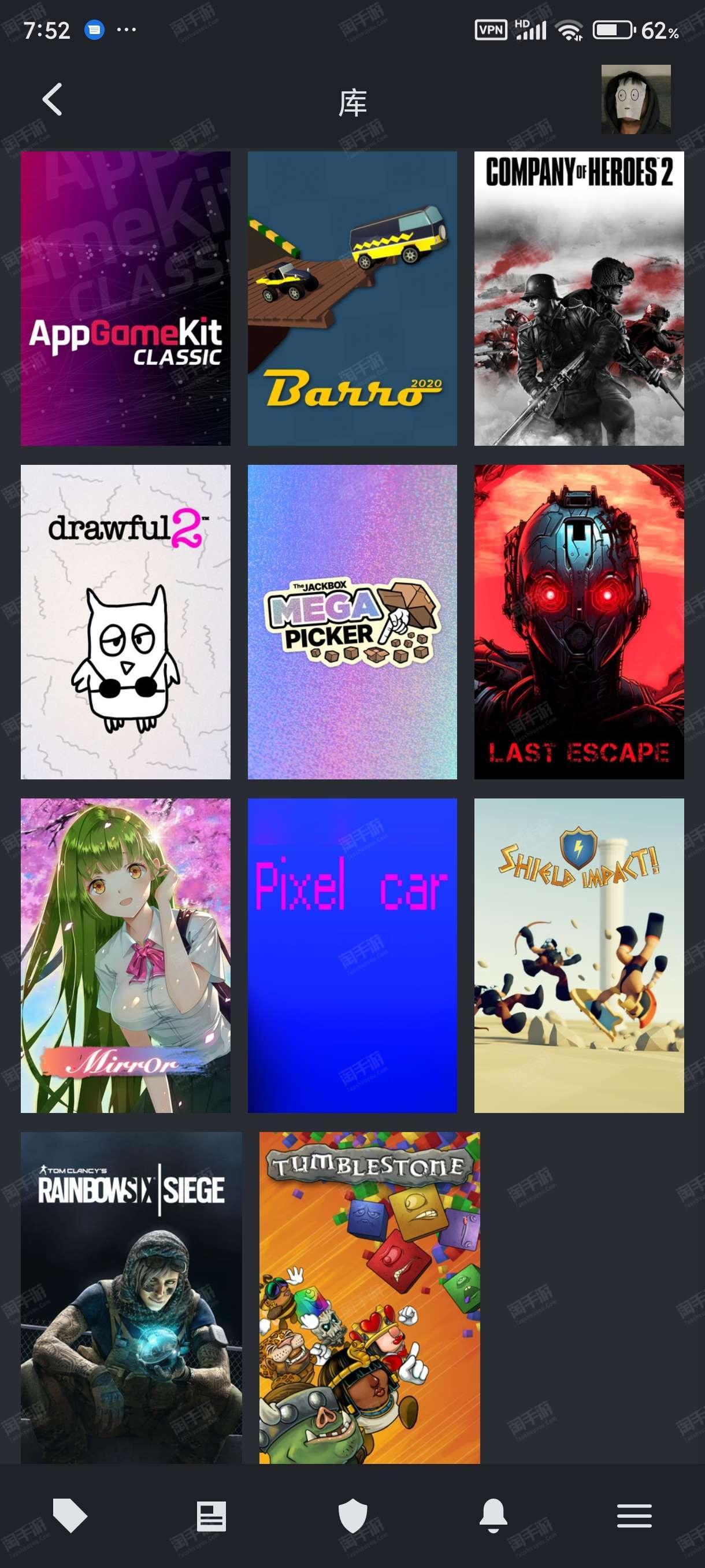Open Pixel car game
The image size is (705, 1568).
[352, 955]
